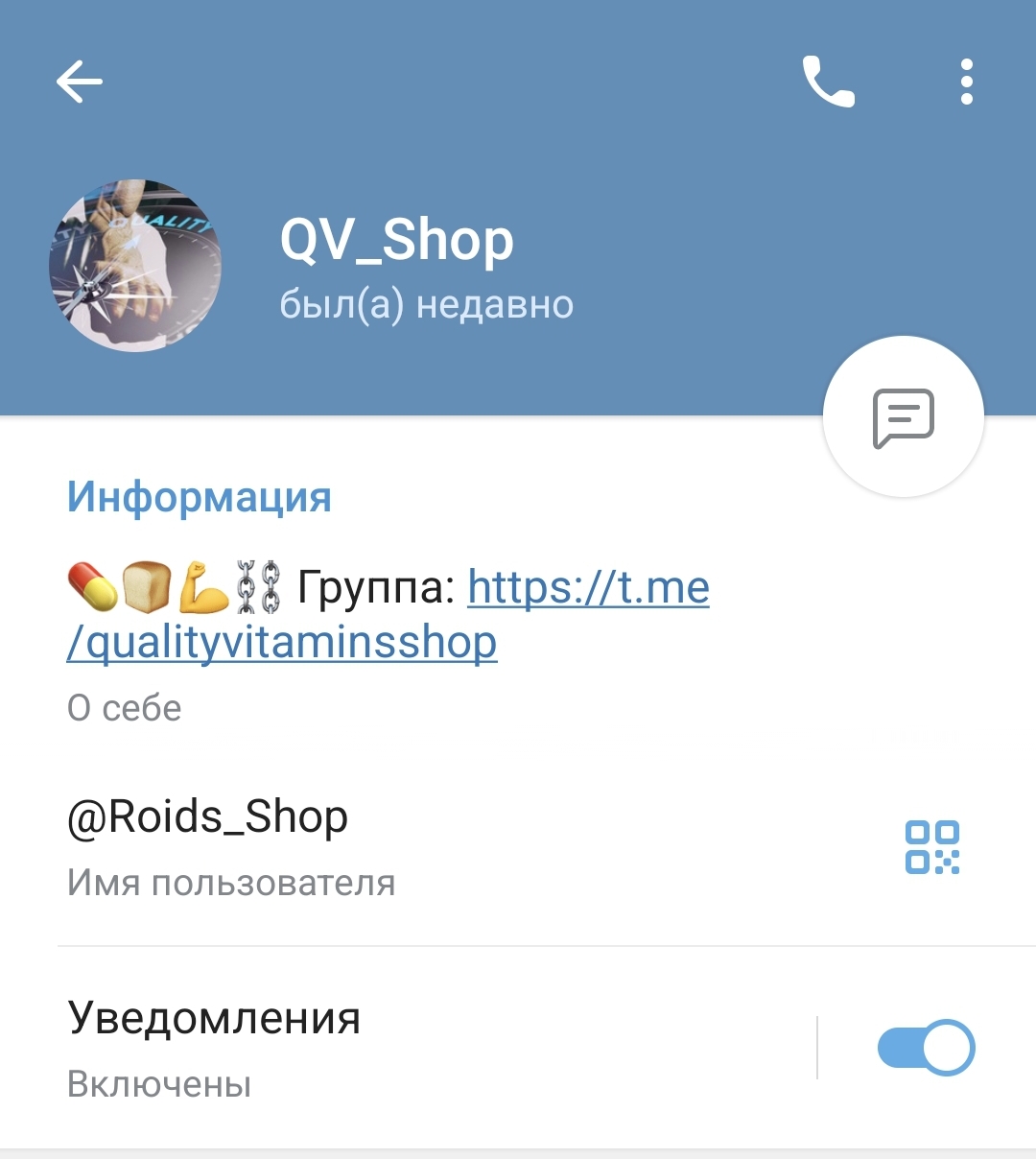
Task: Open the three-dot overflow menu
Action: [x=966, y=82]
